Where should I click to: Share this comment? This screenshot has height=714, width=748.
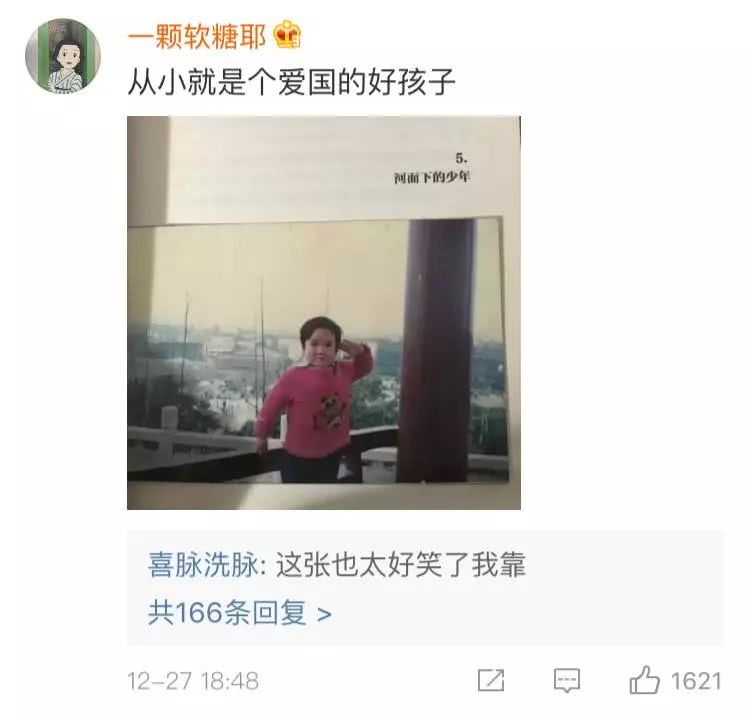[491, 681]
